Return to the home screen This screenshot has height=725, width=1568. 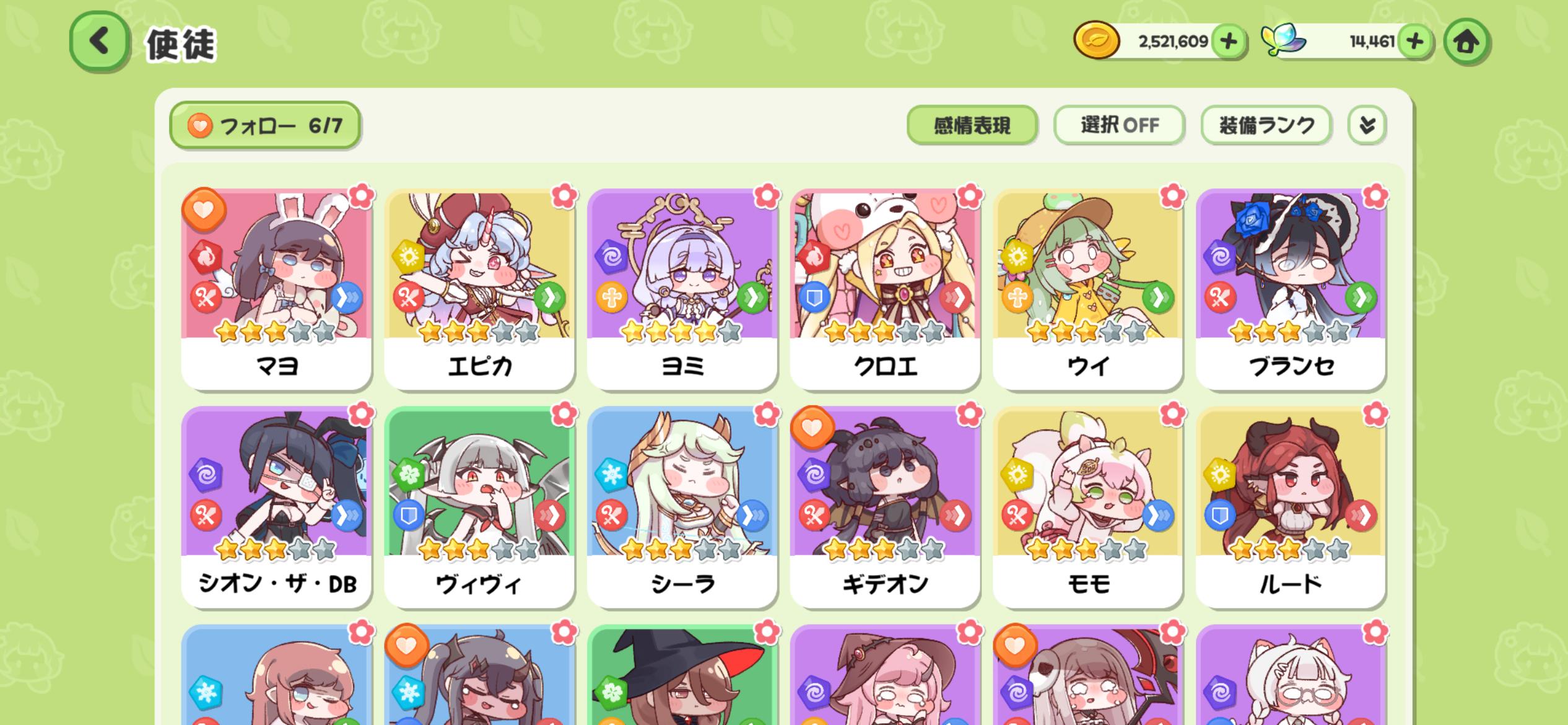(x=1466, y=42)
